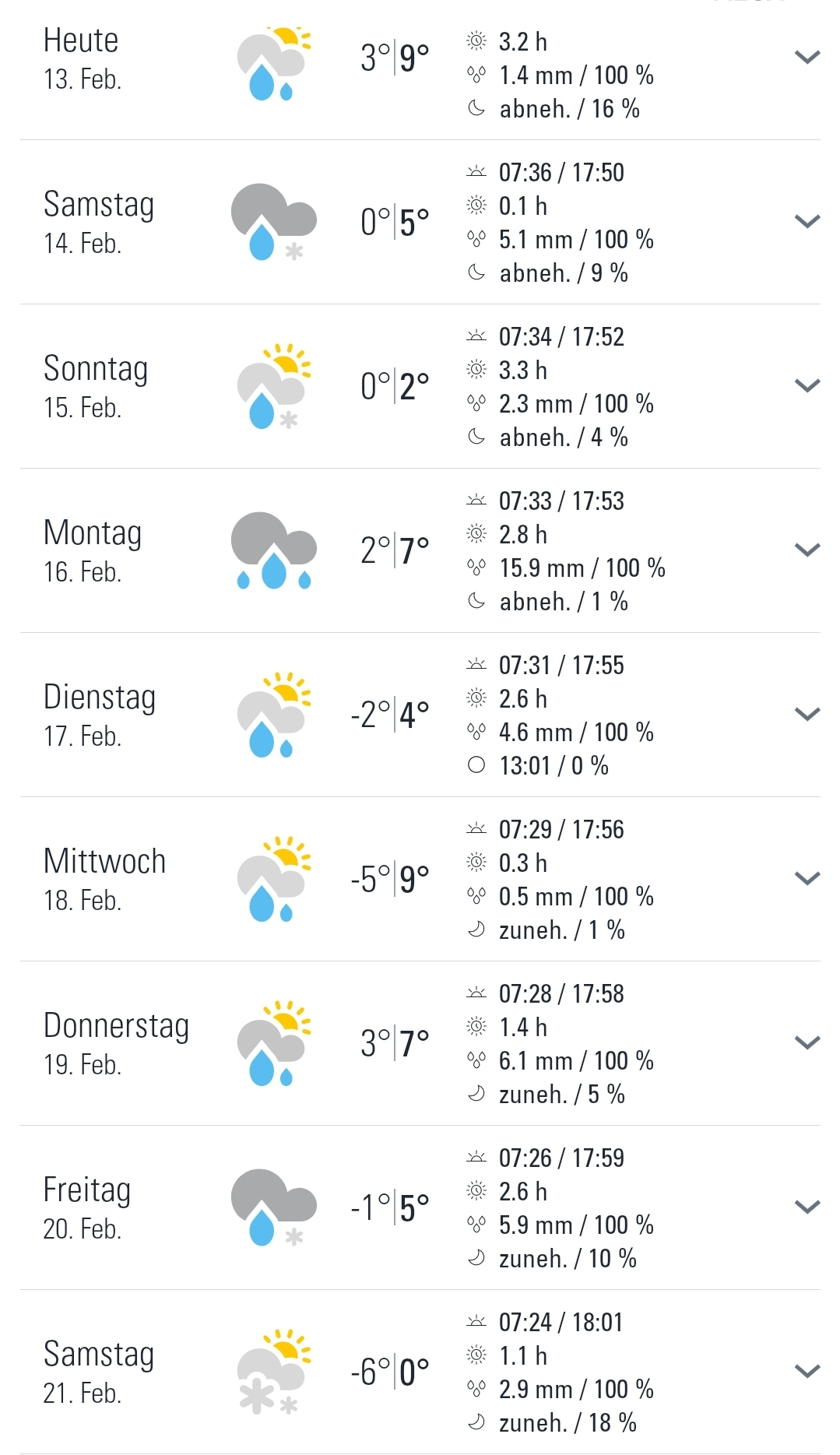This screenshot has height=1455, width=840.
Task: Expand Dienstag 17. Feb. forecast details
Action: click(x=807, y=715)
